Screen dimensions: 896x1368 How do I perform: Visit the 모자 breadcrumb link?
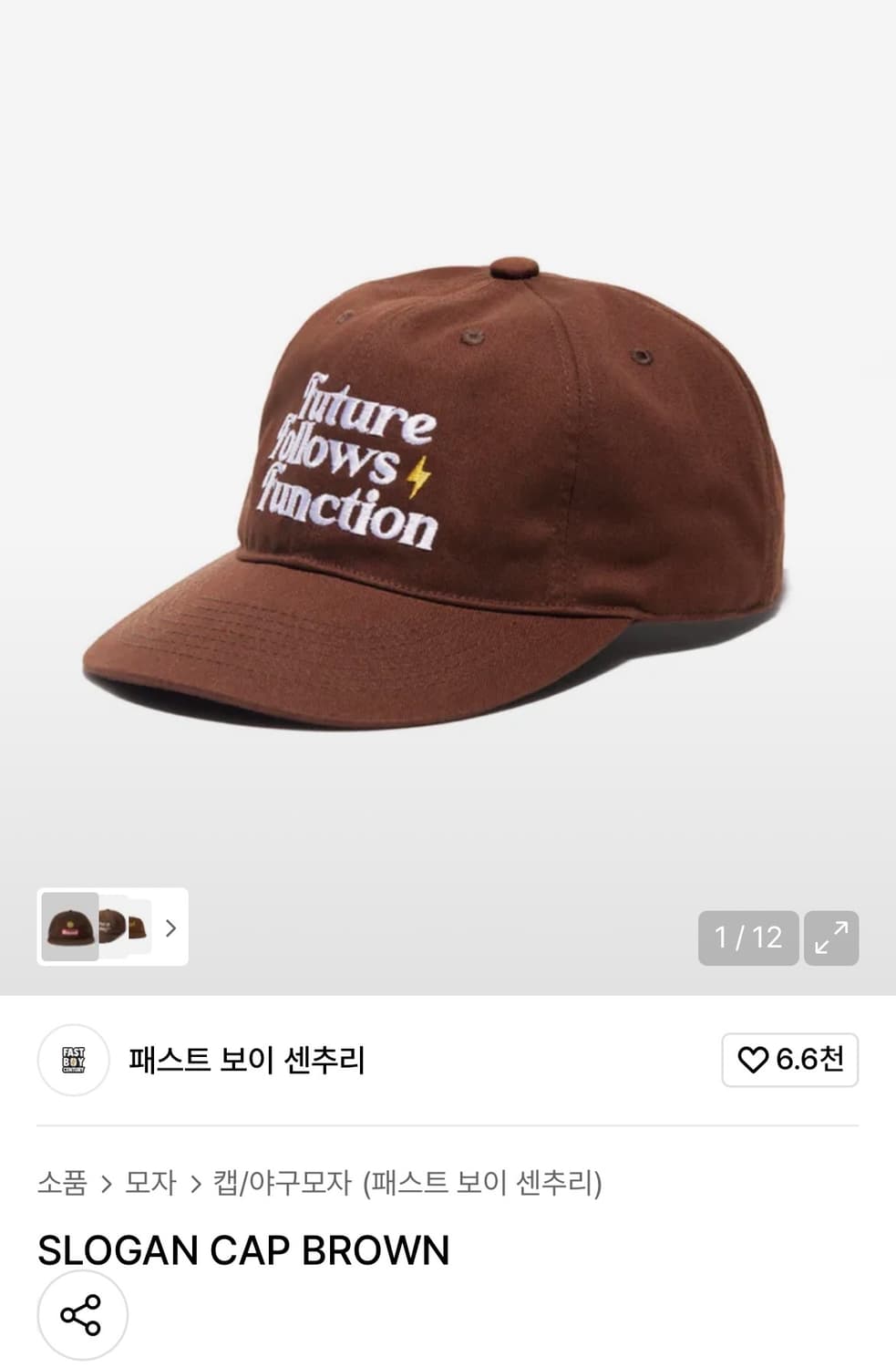pos(152,1182)
